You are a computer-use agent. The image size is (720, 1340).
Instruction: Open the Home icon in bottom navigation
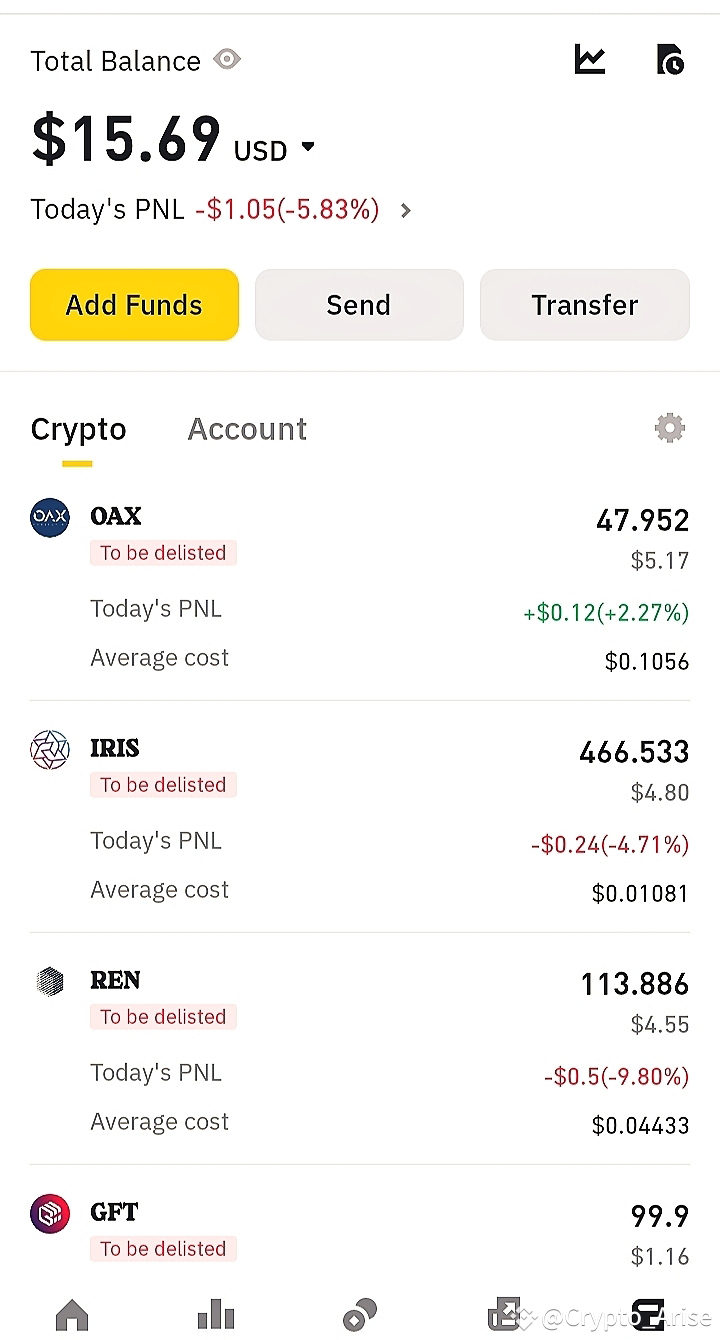72,1315
